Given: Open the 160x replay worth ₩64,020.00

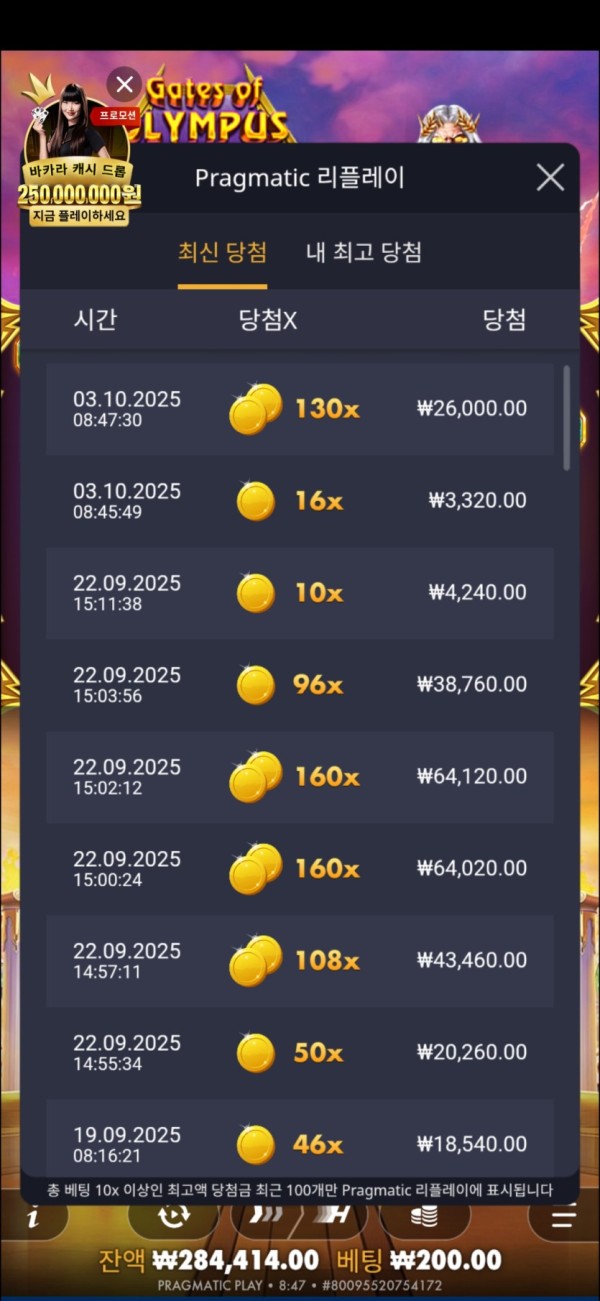Looking at the screenshot, I should [x=300, y=869].
